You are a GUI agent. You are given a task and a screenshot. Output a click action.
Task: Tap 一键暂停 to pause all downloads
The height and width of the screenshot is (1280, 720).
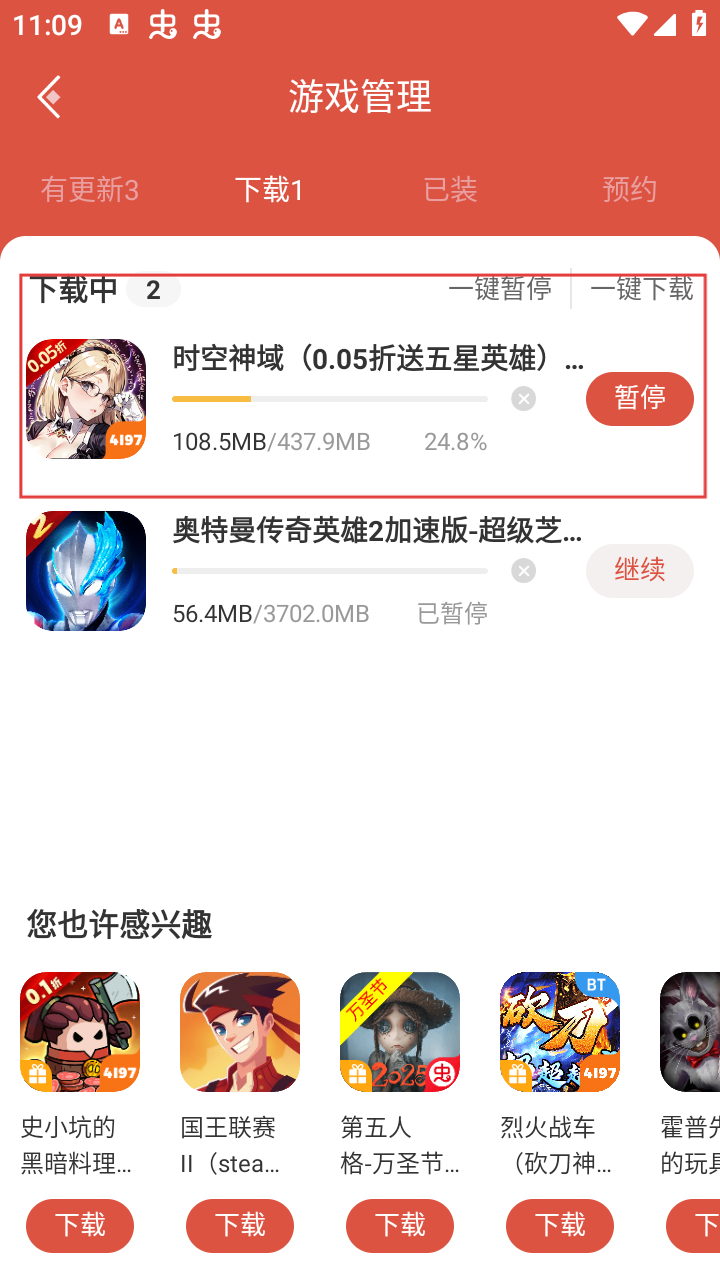click(500, 289)
